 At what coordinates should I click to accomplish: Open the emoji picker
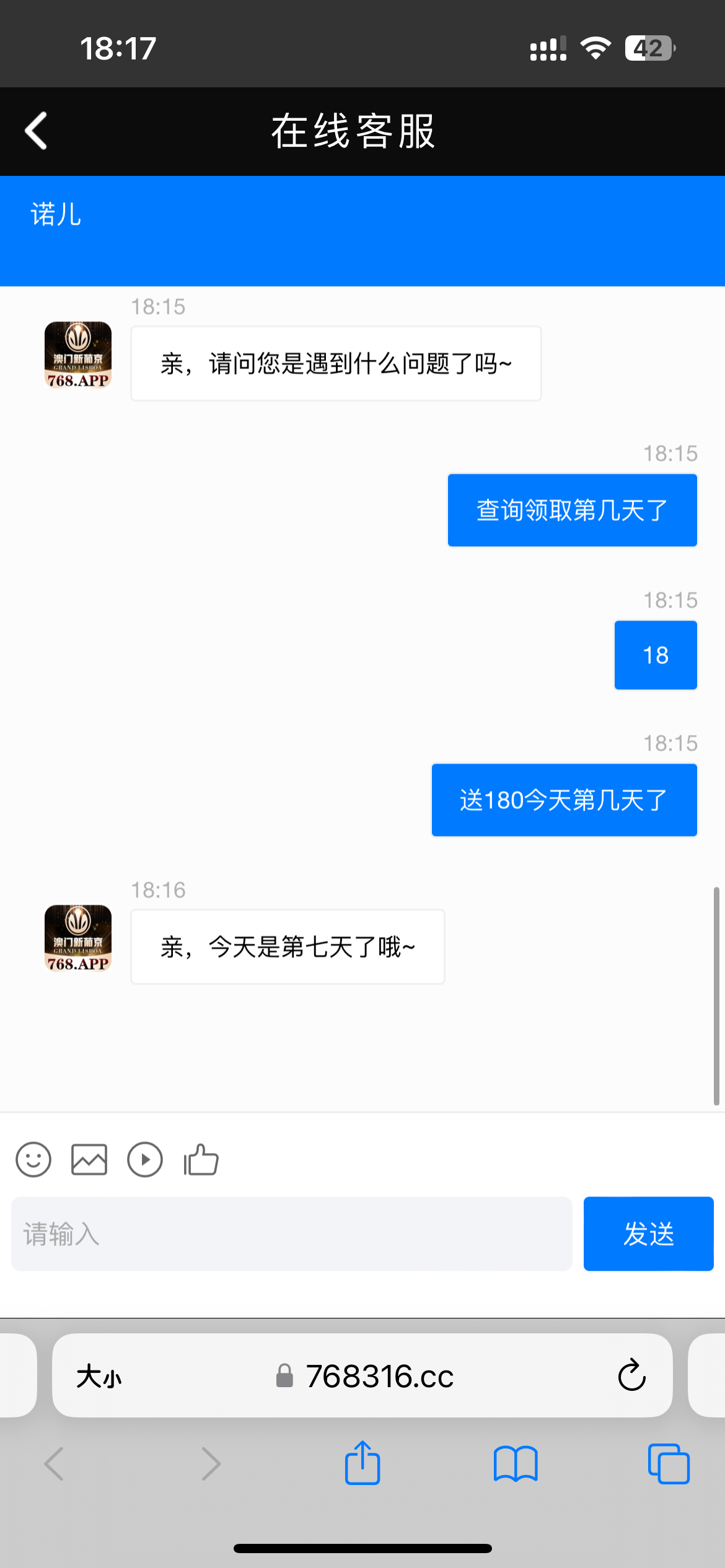tap(33, 1159)
